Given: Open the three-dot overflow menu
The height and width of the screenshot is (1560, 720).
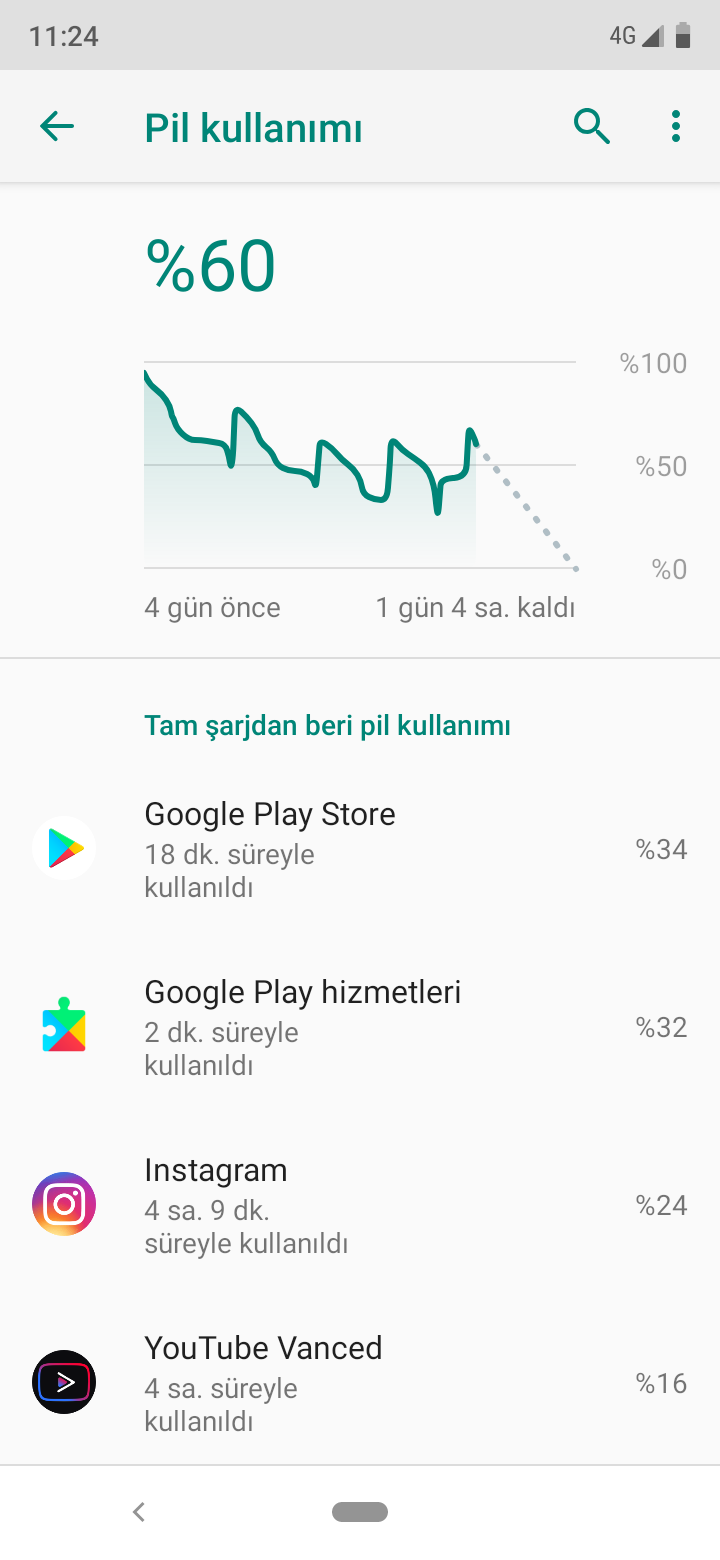Looking at the screenshot, I should point(676,127).
